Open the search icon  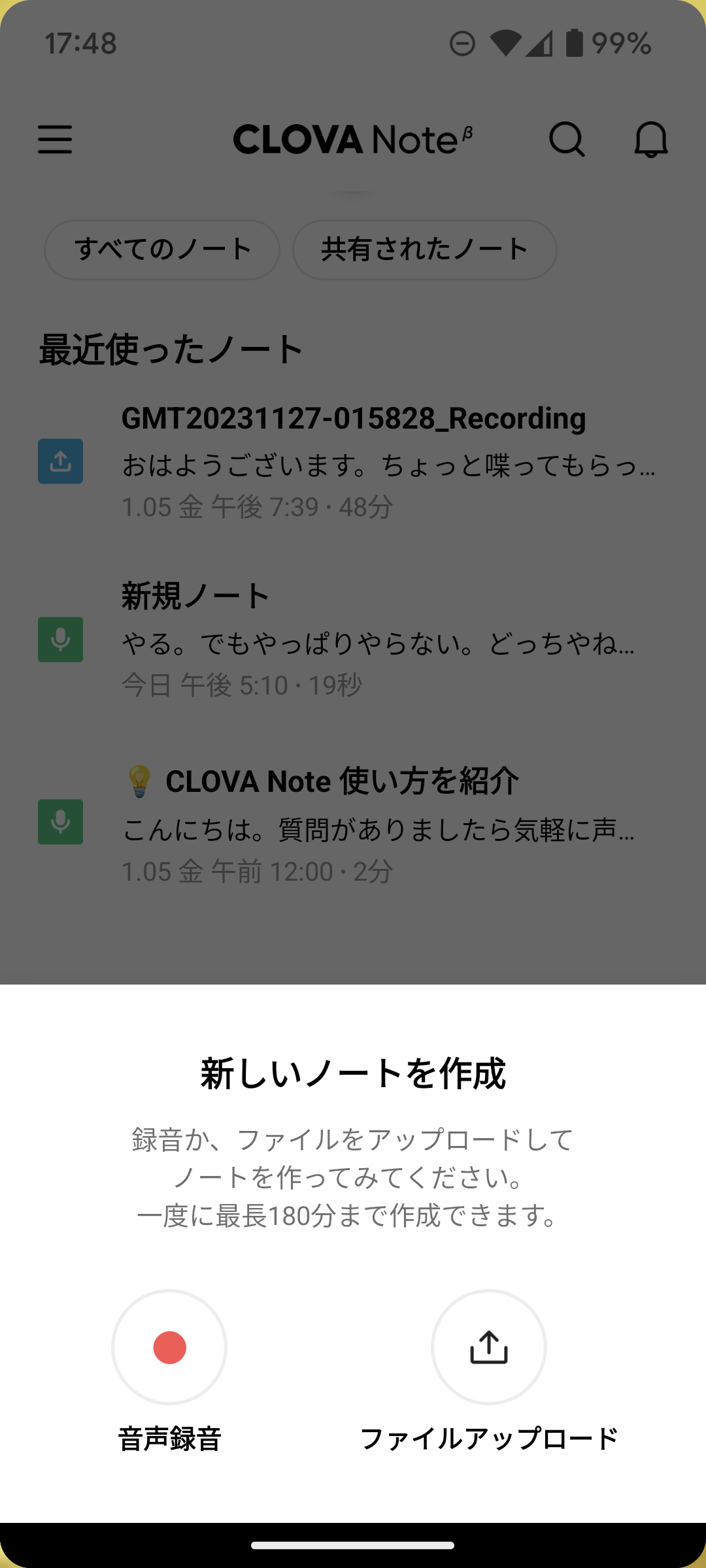pos(567,140)
